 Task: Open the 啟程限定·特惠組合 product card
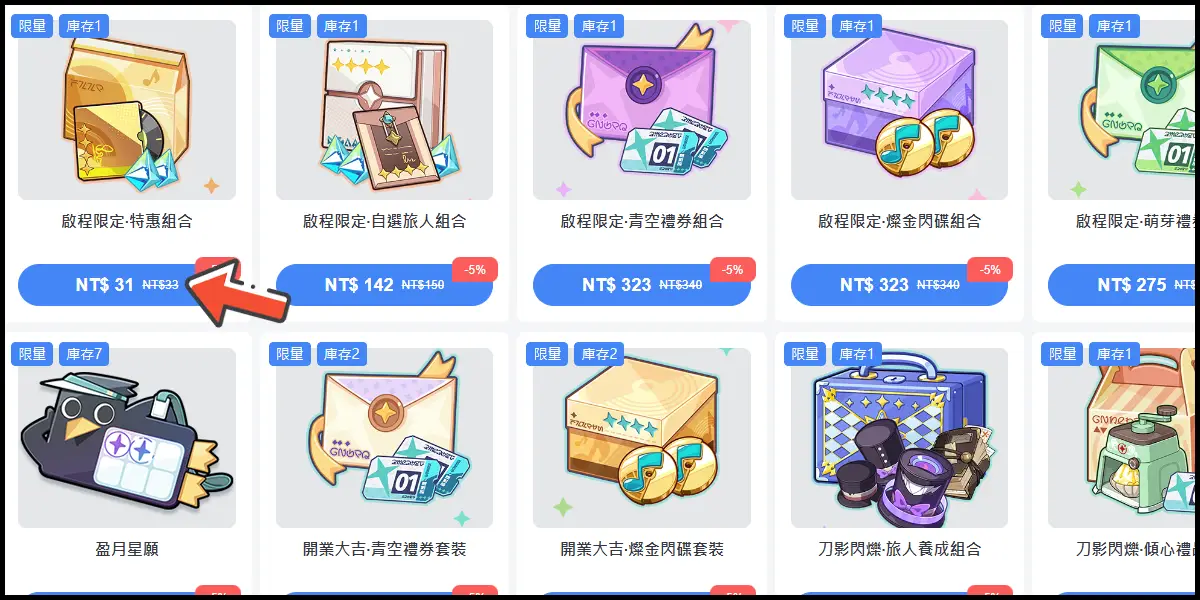tap(127, 110)
